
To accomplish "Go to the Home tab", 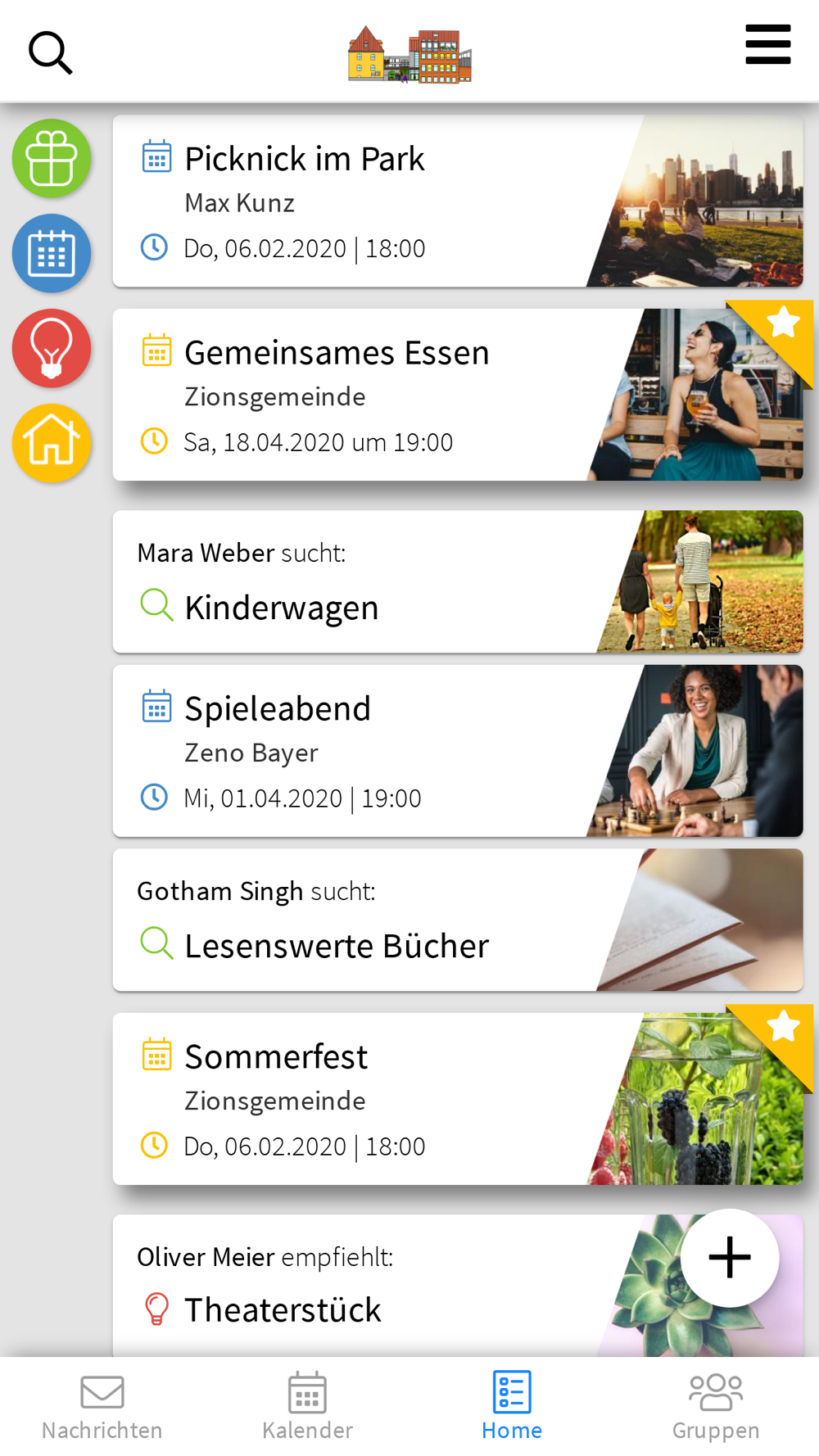I will coord(512,1407).
